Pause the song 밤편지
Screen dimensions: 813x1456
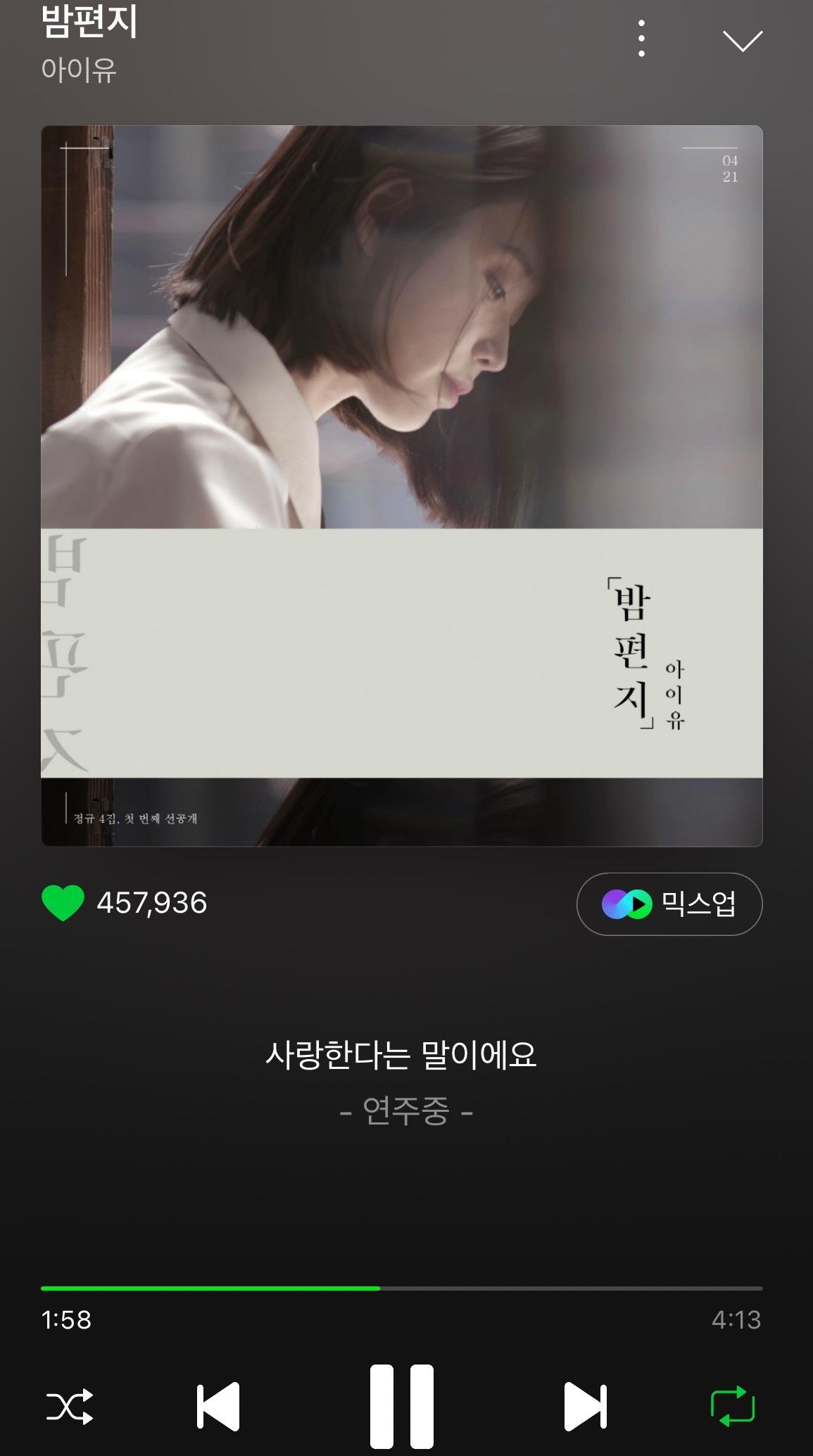402,1407
